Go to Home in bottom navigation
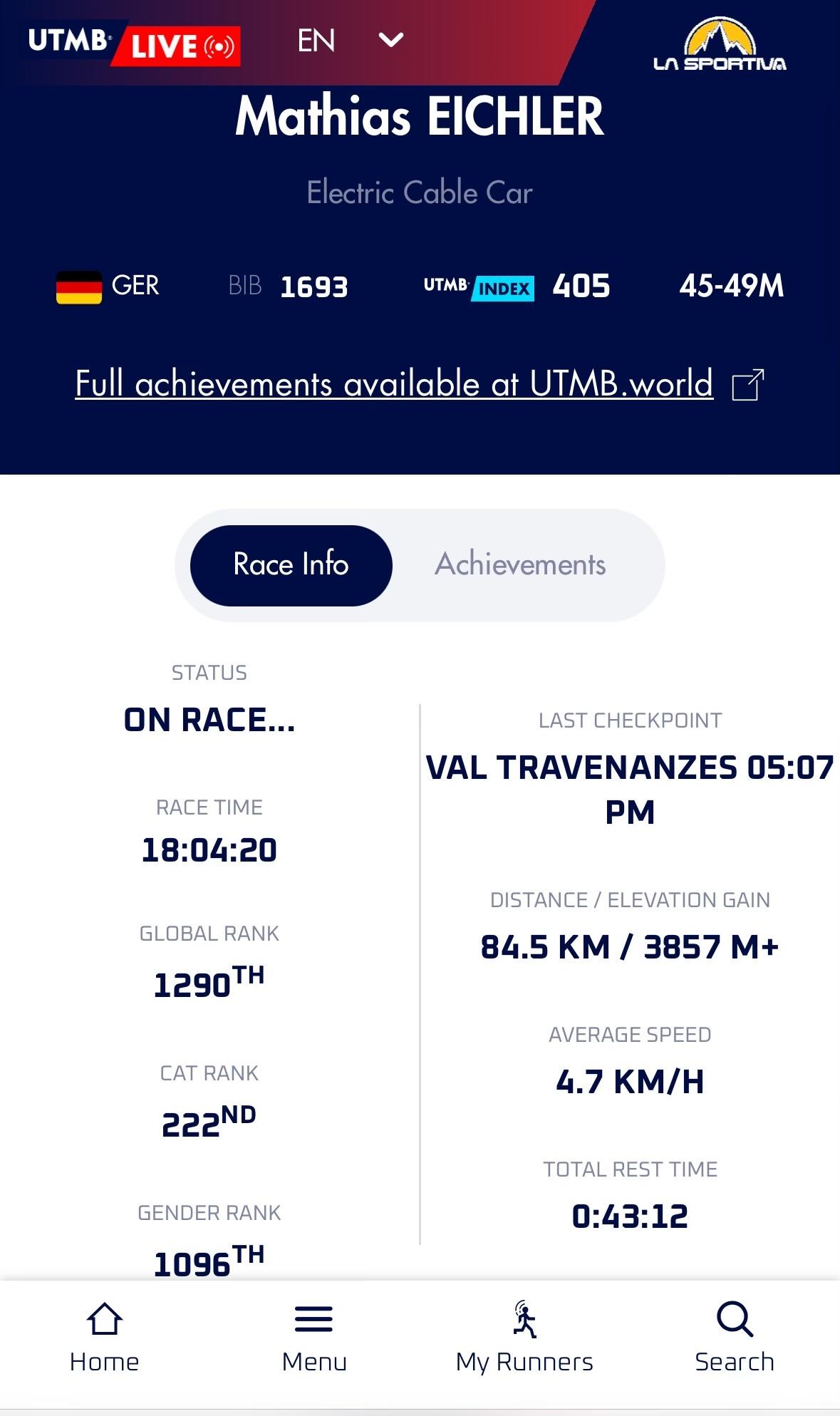 pyautogui.click(x=105, y=1338)
